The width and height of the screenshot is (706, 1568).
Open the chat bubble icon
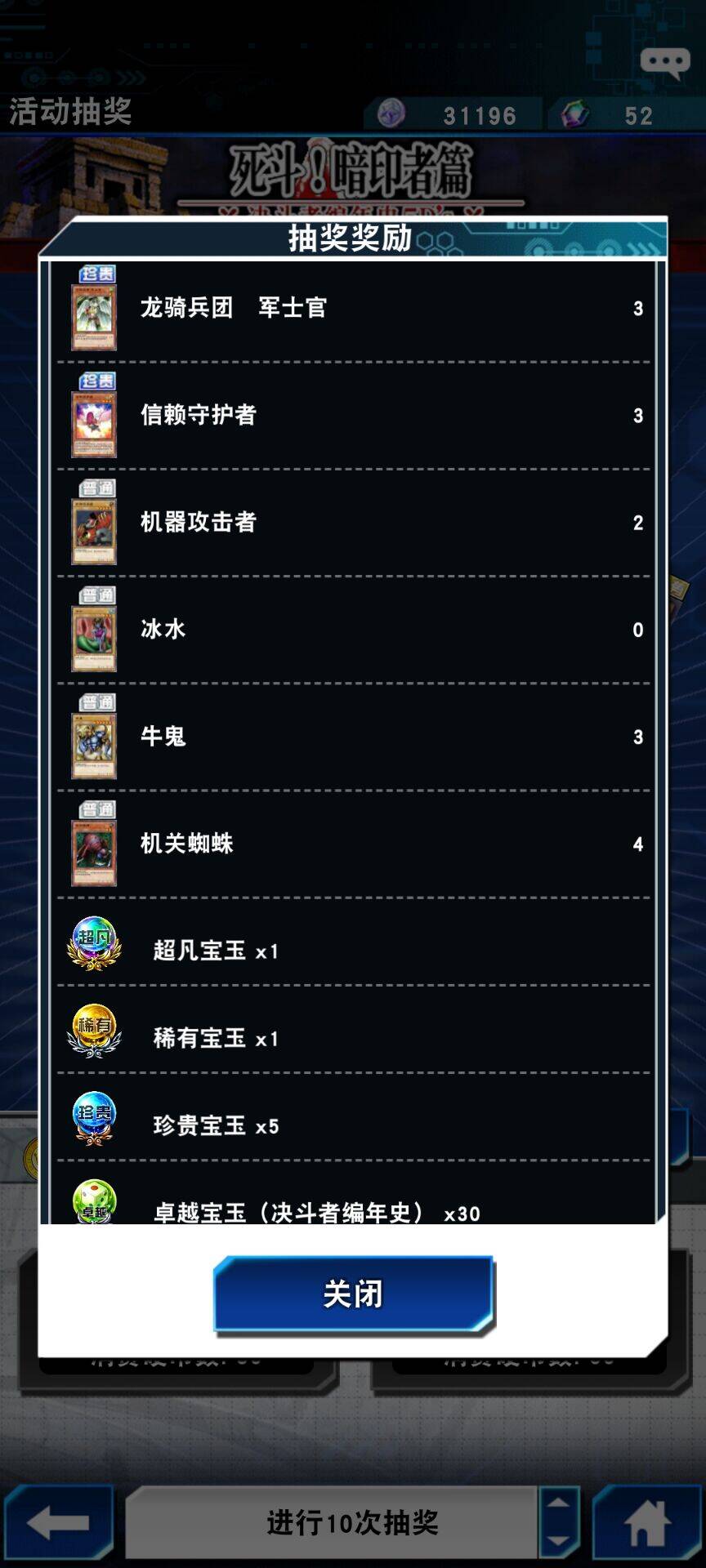664,63
